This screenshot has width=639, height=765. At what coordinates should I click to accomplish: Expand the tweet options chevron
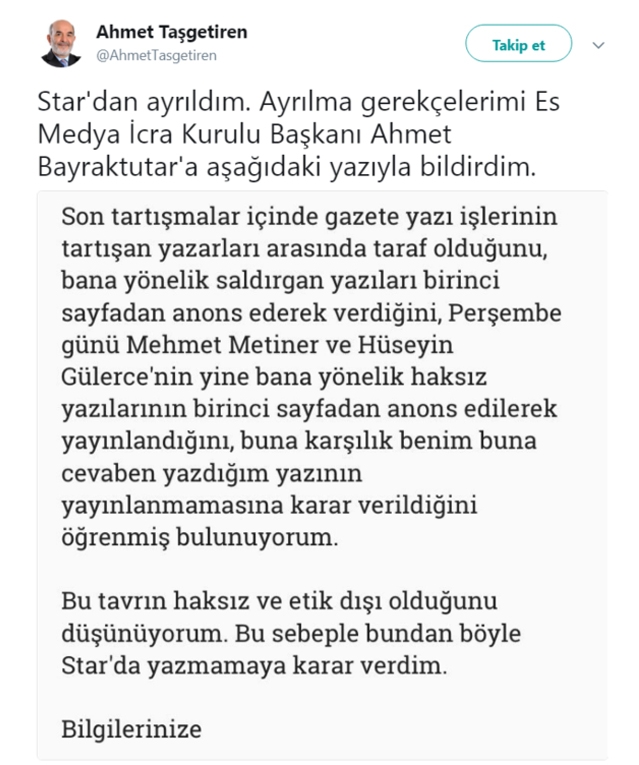click(599, 45)
